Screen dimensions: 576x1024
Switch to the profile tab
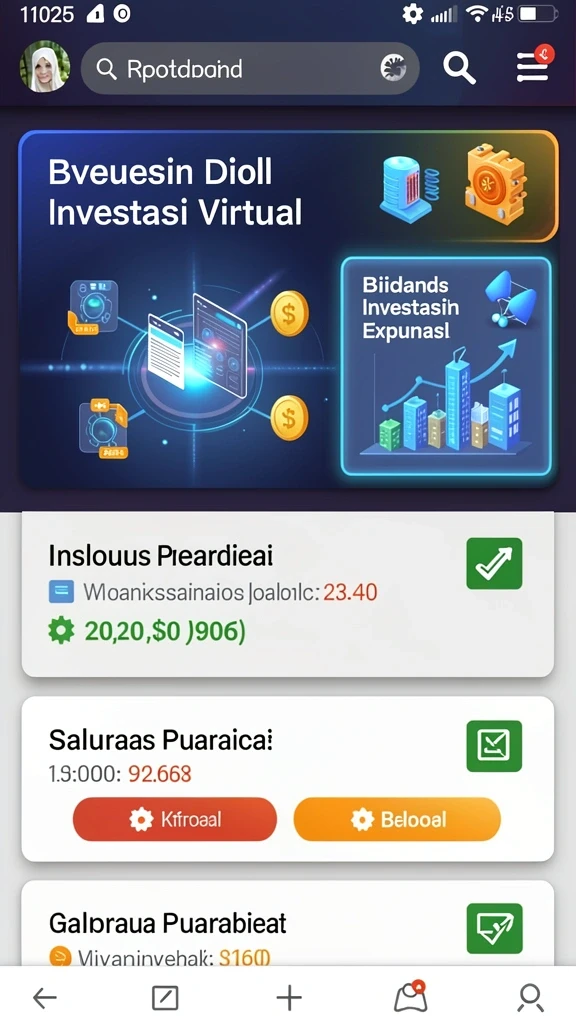coord(530,997)
